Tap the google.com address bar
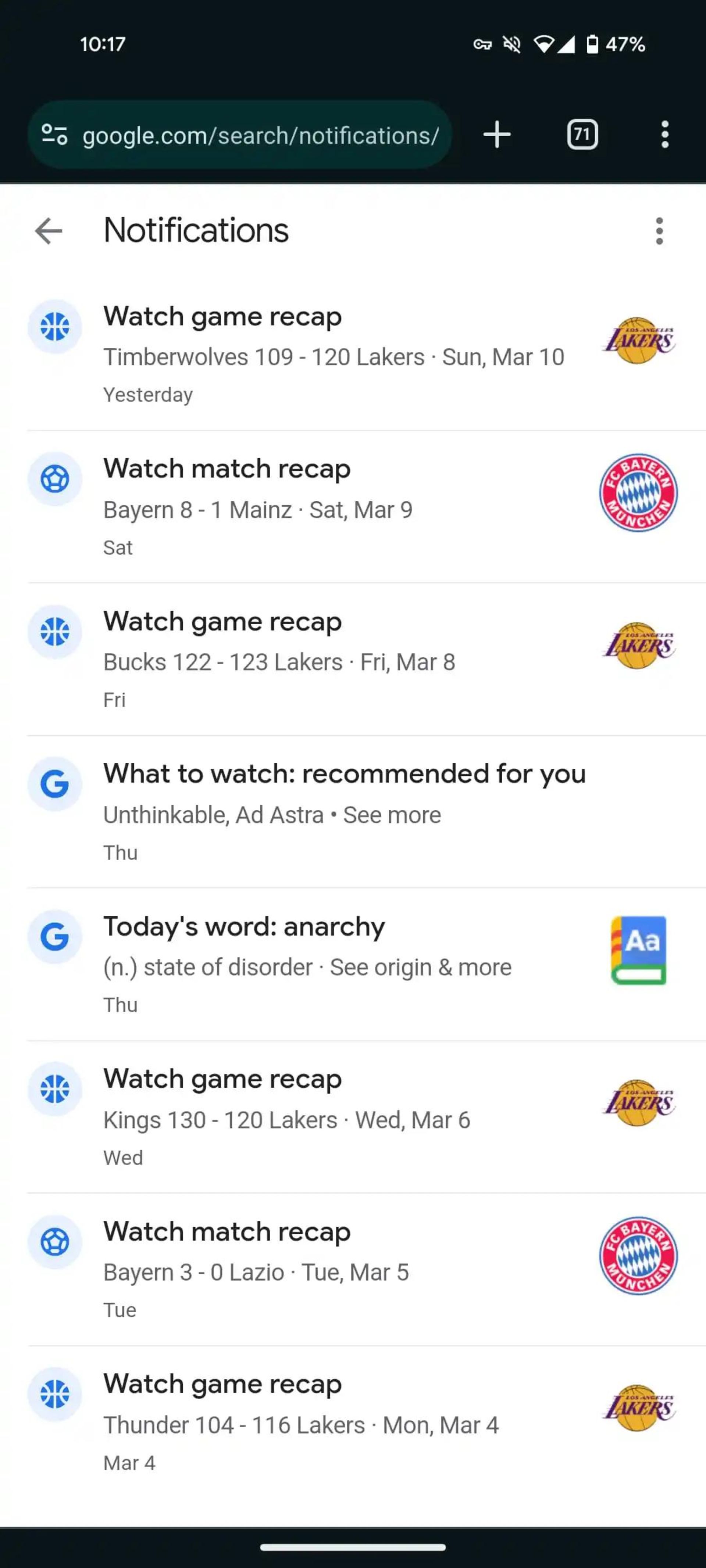This screenshot has height=1568, width=706. coord(261,135)
